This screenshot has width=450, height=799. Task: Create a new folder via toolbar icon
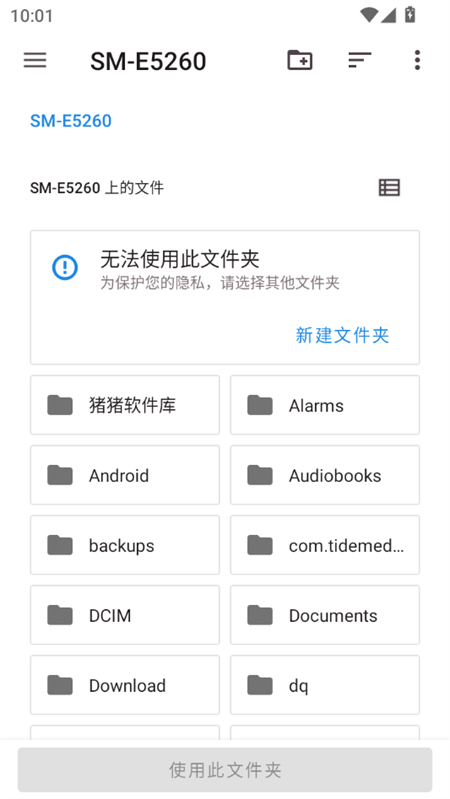point(300,60)
